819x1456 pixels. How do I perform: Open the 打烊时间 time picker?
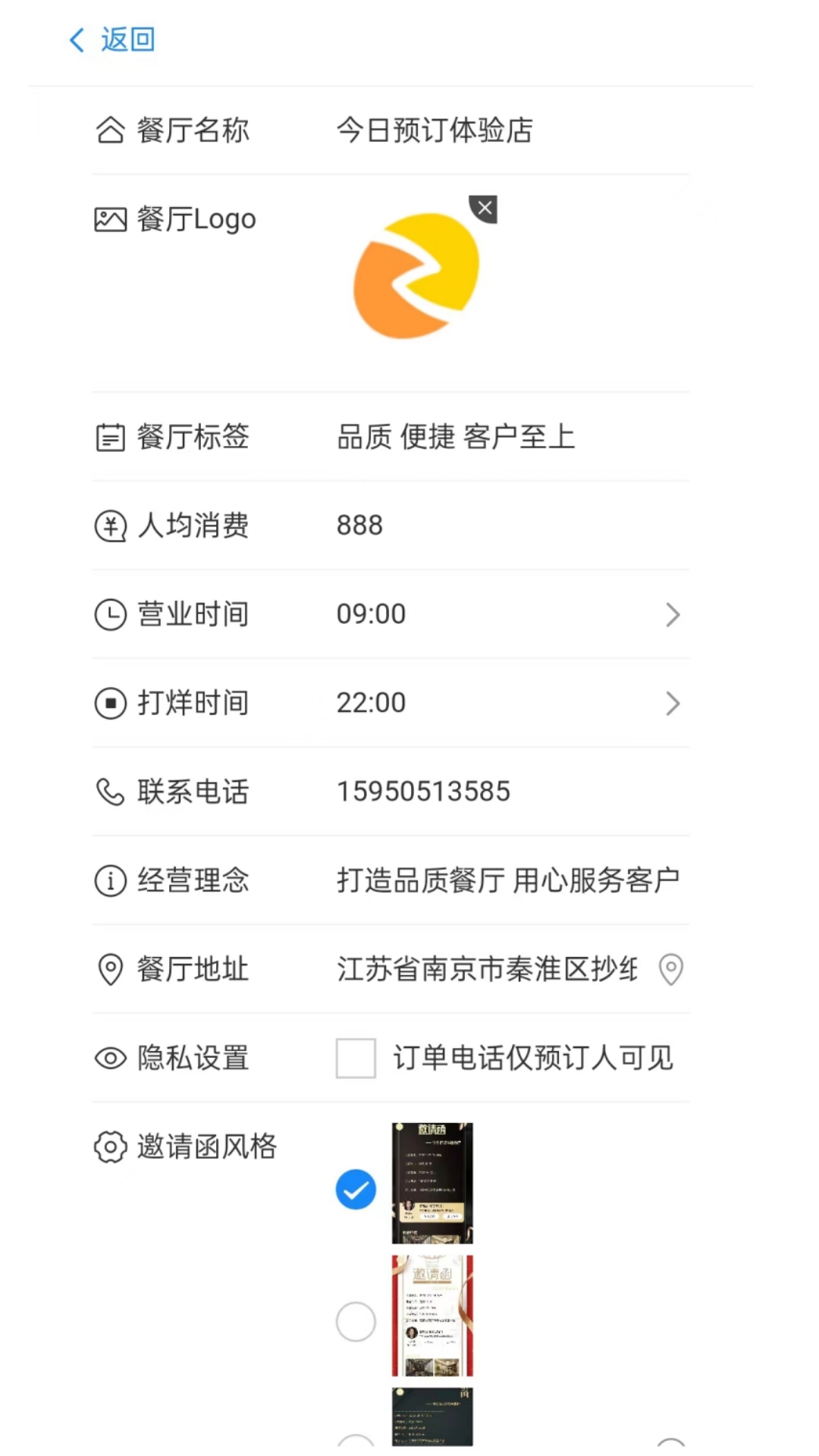coord(508,703)
